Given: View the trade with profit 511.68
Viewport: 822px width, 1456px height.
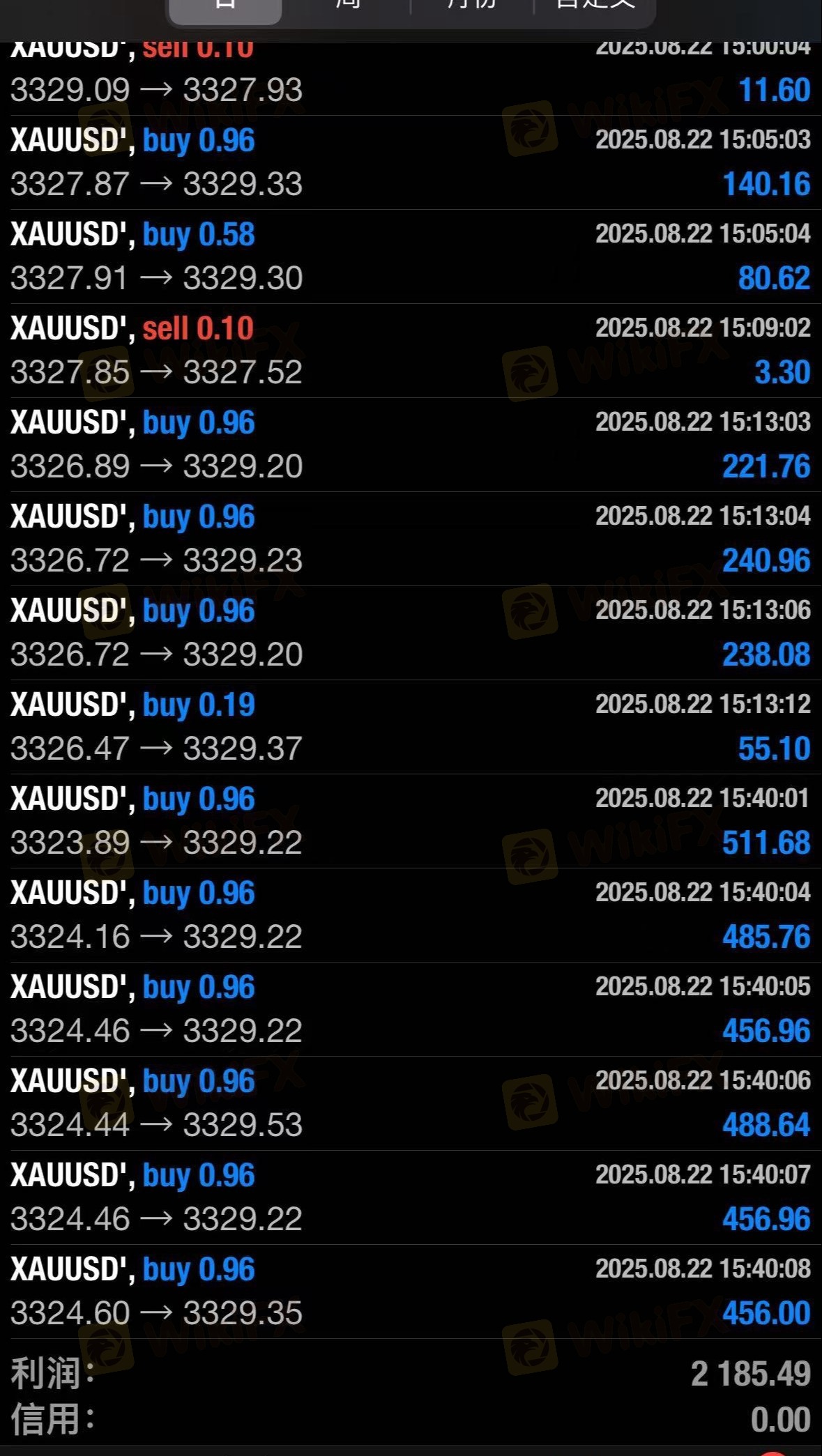Looking at the screenshot, I should tap(411, 821).
